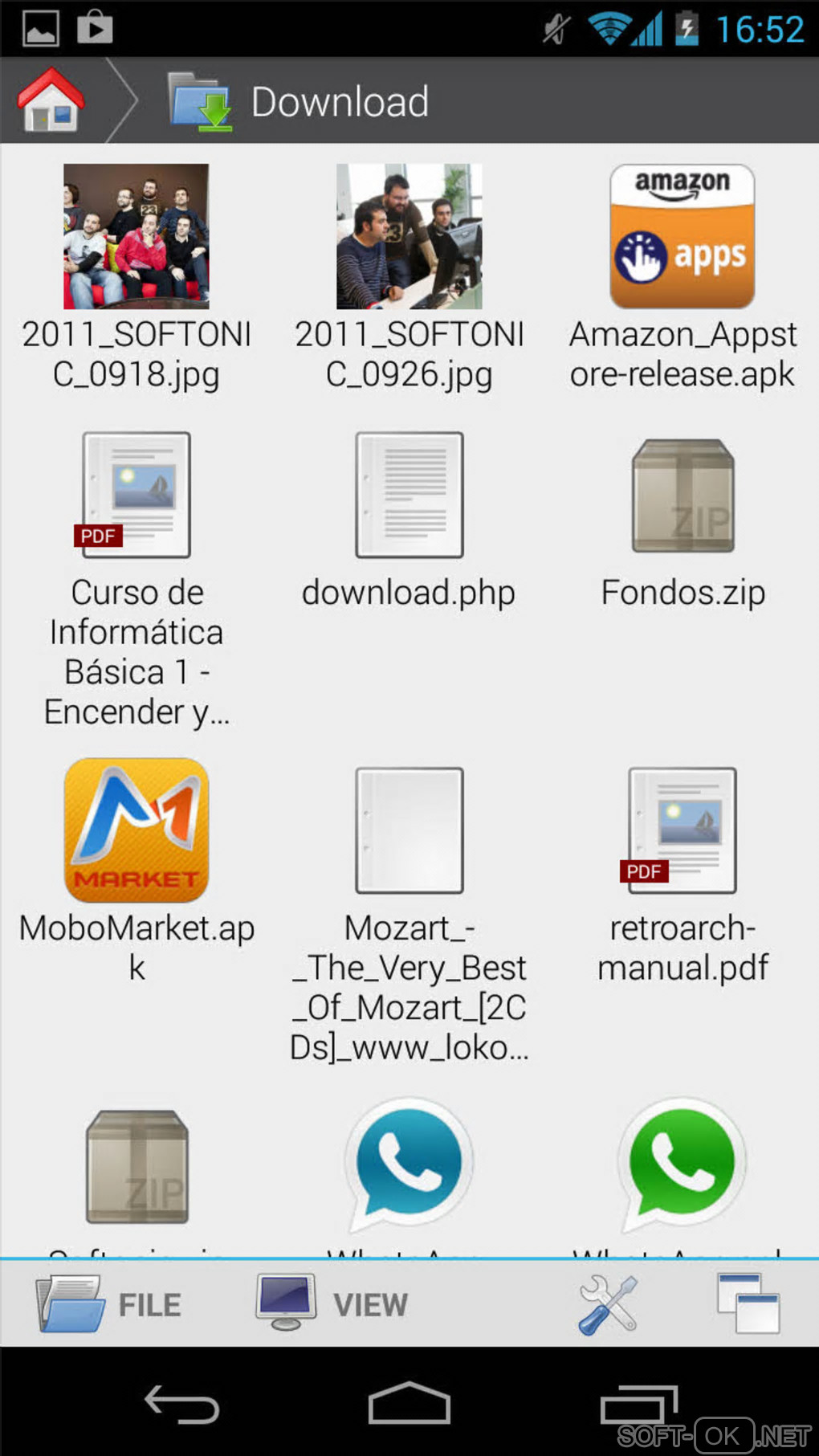Tap the Download folder breadcrumb

click(x=299, y=102)
